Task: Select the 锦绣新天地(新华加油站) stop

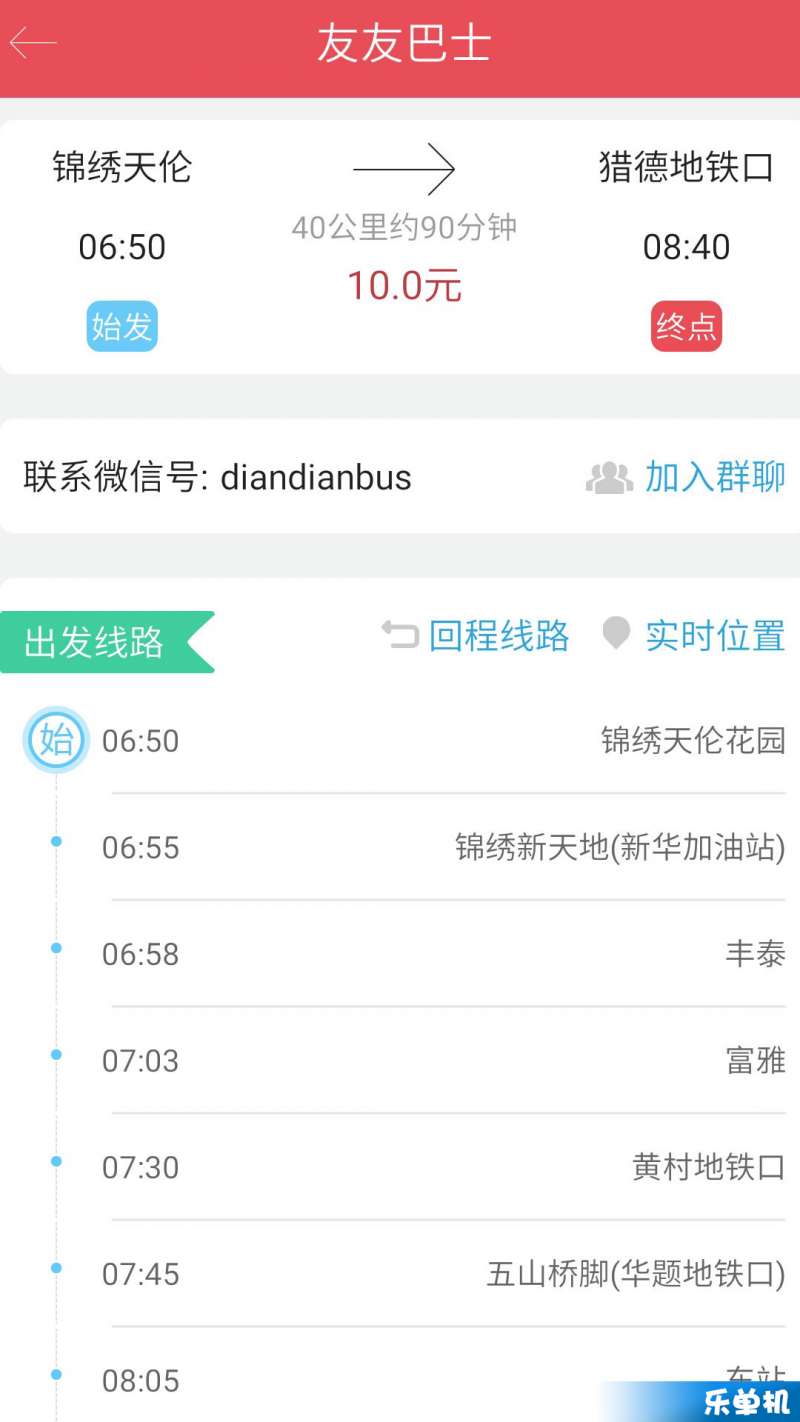Action: coord(400,848)
